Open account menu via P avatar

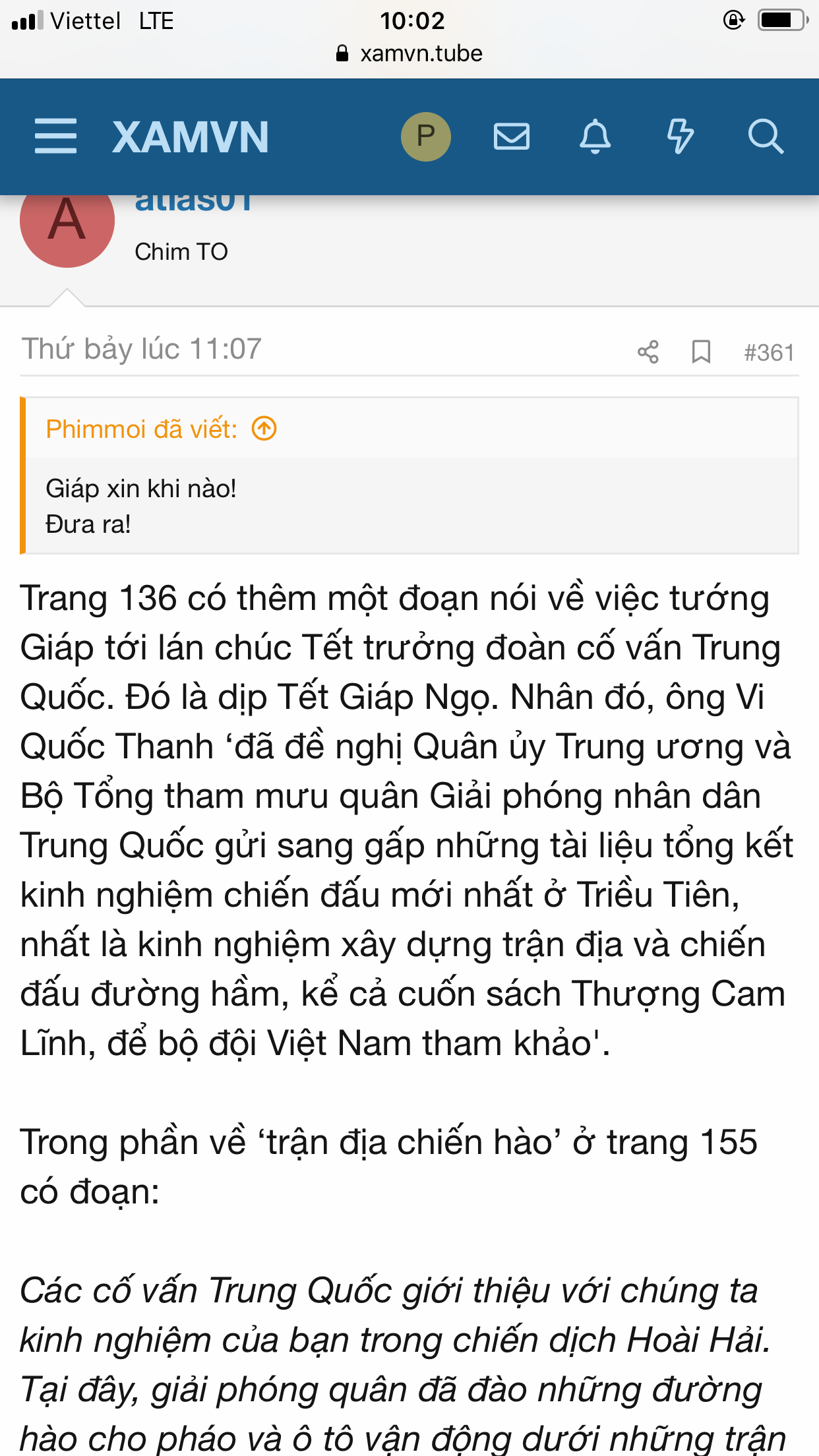(425, 136)
